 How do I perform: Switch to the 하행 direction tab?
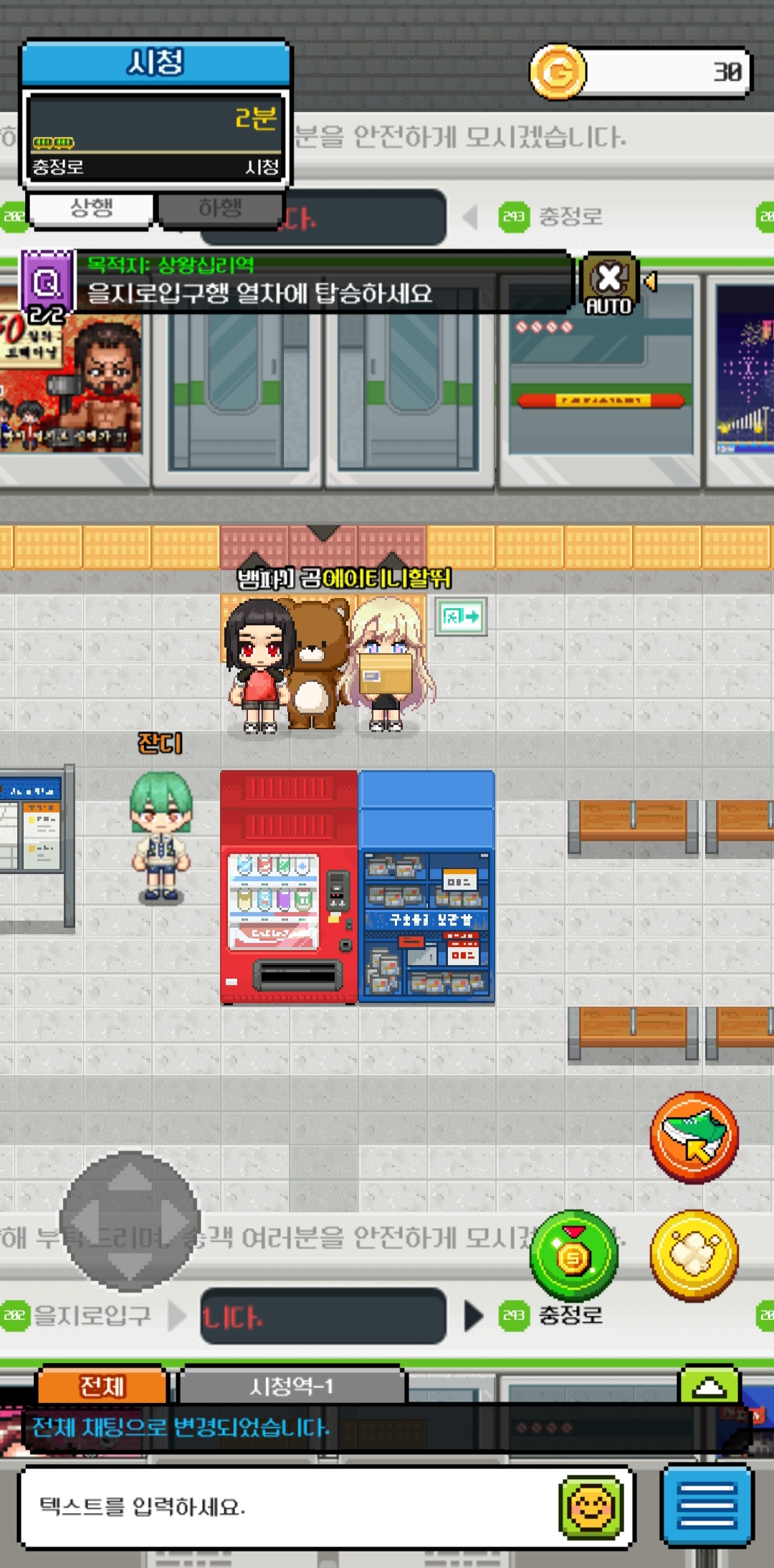(220, 209)
